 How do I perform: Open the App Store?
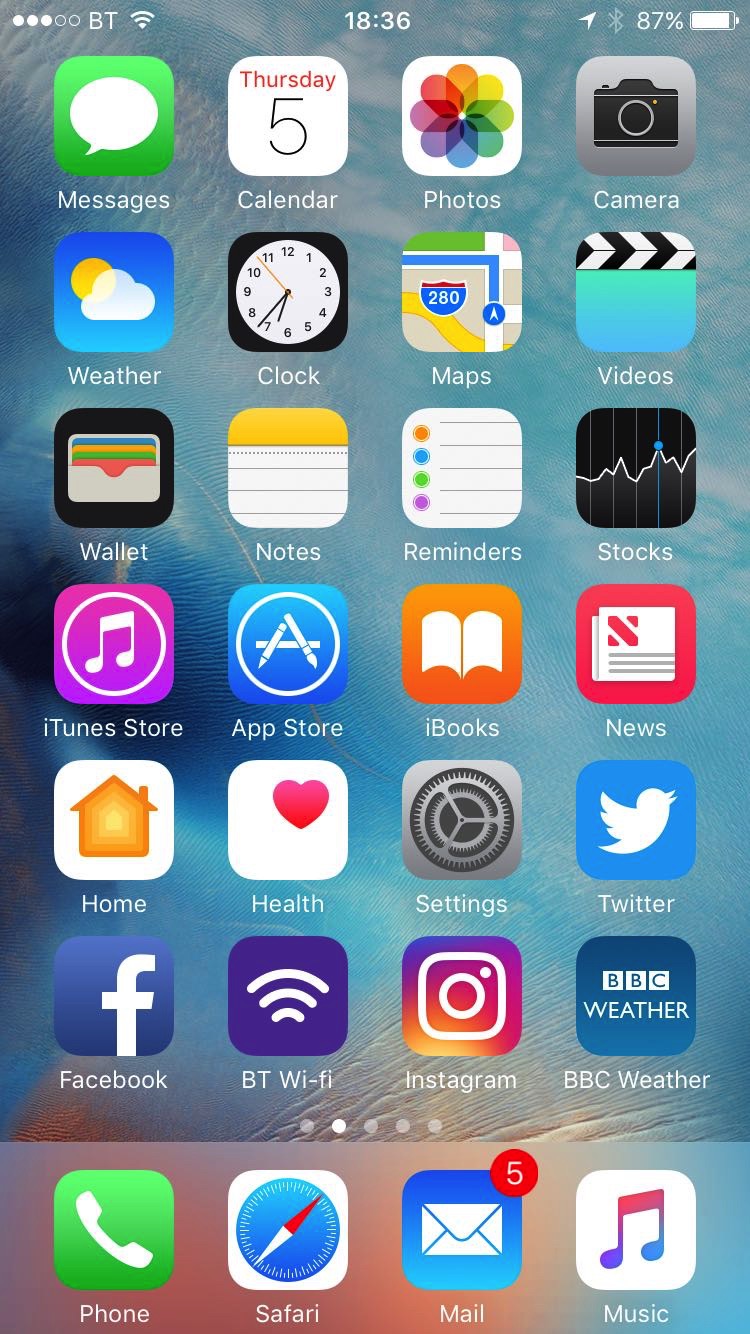click(x=288, y=644)
